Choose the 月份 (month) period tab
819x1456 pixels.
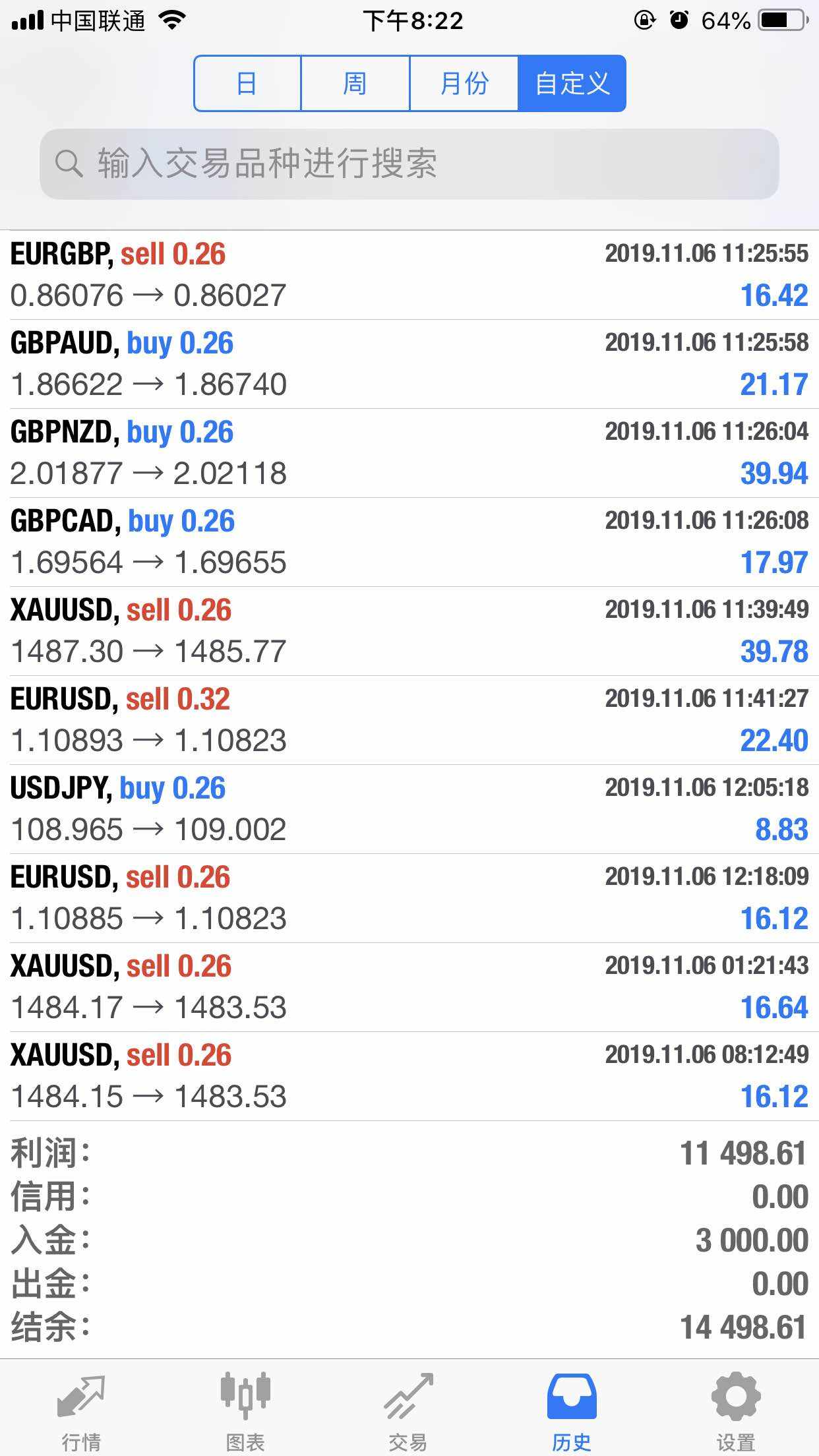coord(464,84)
